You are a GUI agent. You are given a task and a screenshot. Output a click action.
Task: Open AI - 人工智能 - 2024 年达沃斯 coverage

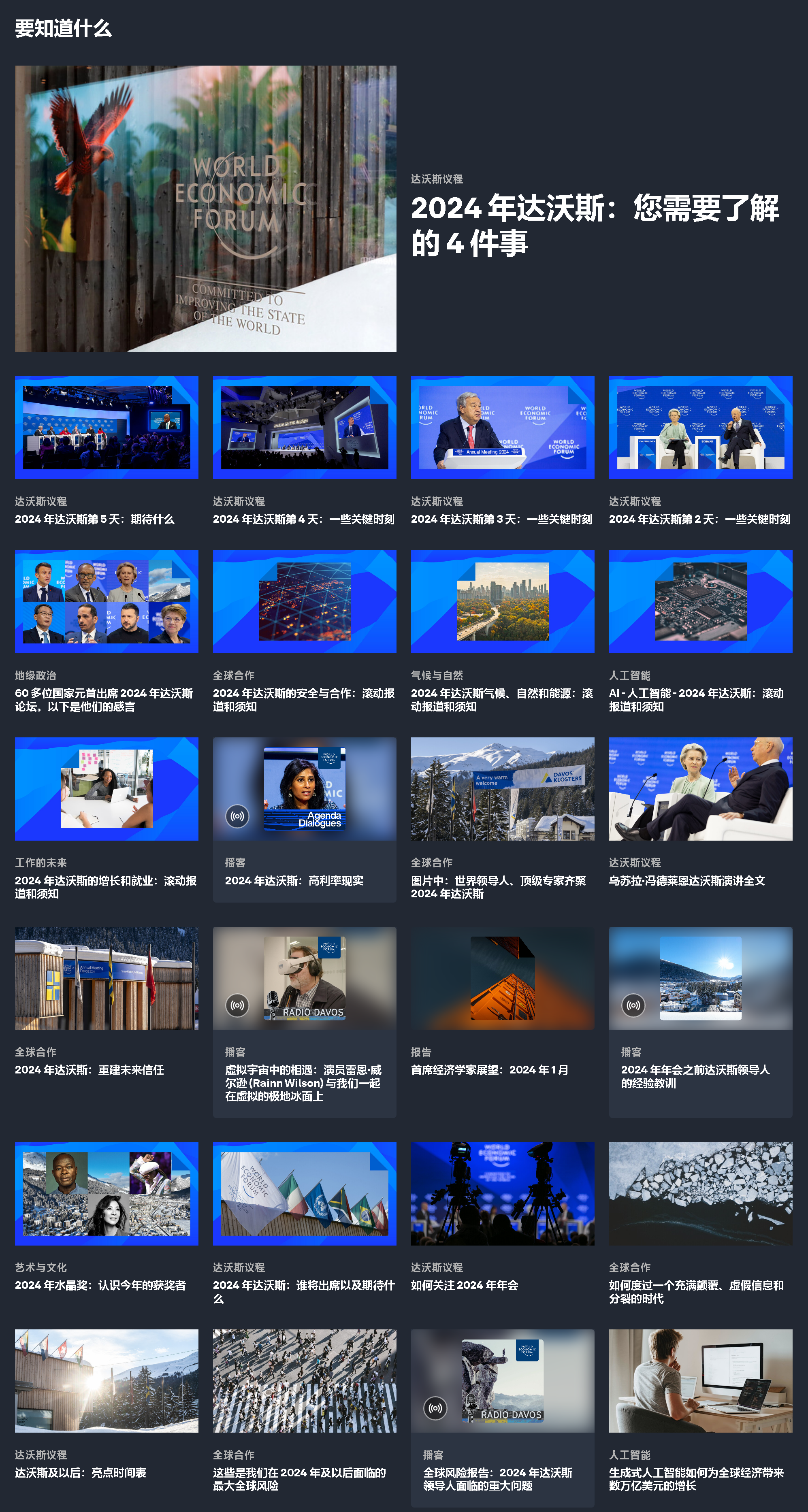pos(697,700)
